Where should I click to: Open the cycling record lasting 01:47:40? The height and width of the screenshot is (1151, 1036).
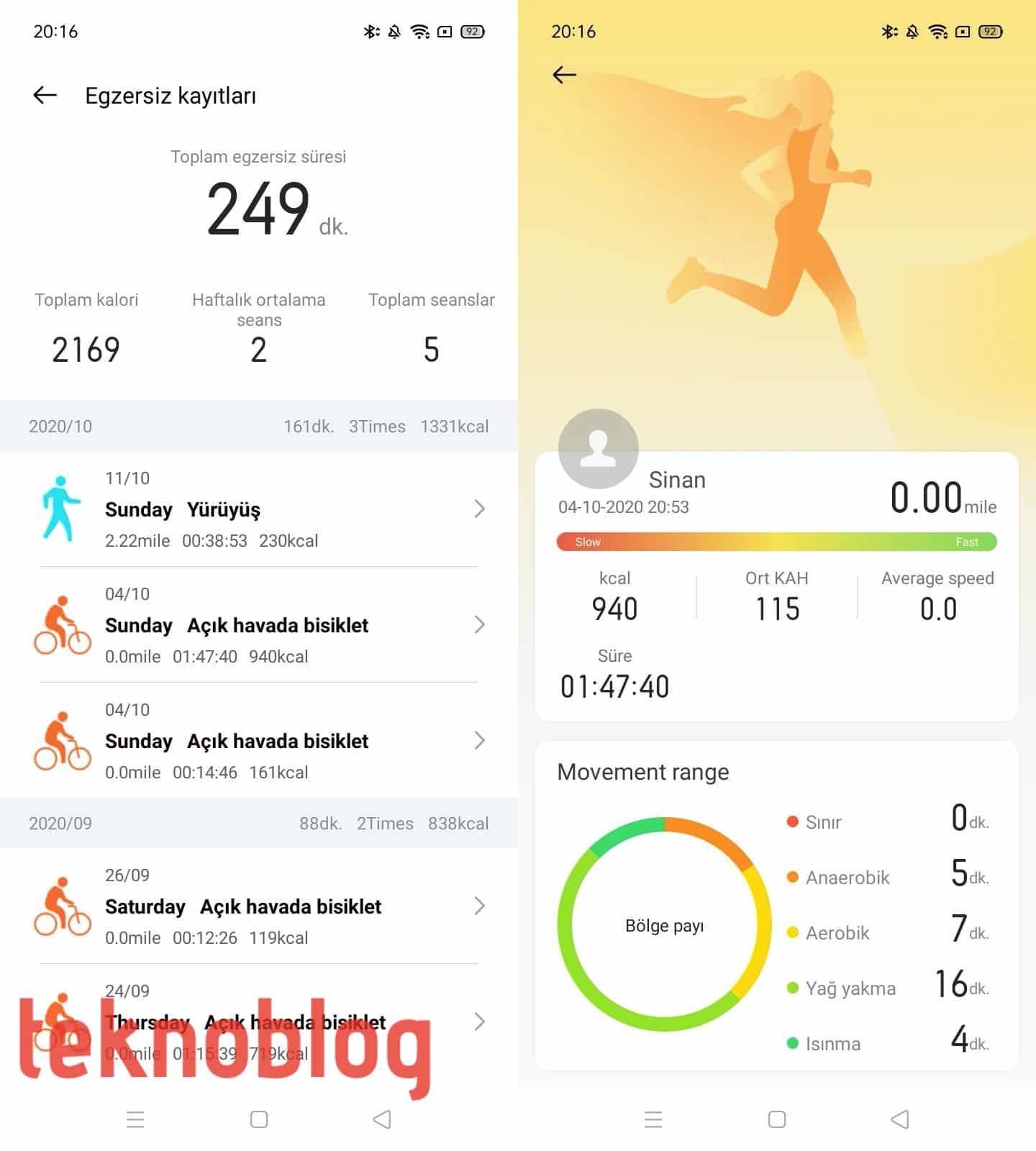[259, 625]
